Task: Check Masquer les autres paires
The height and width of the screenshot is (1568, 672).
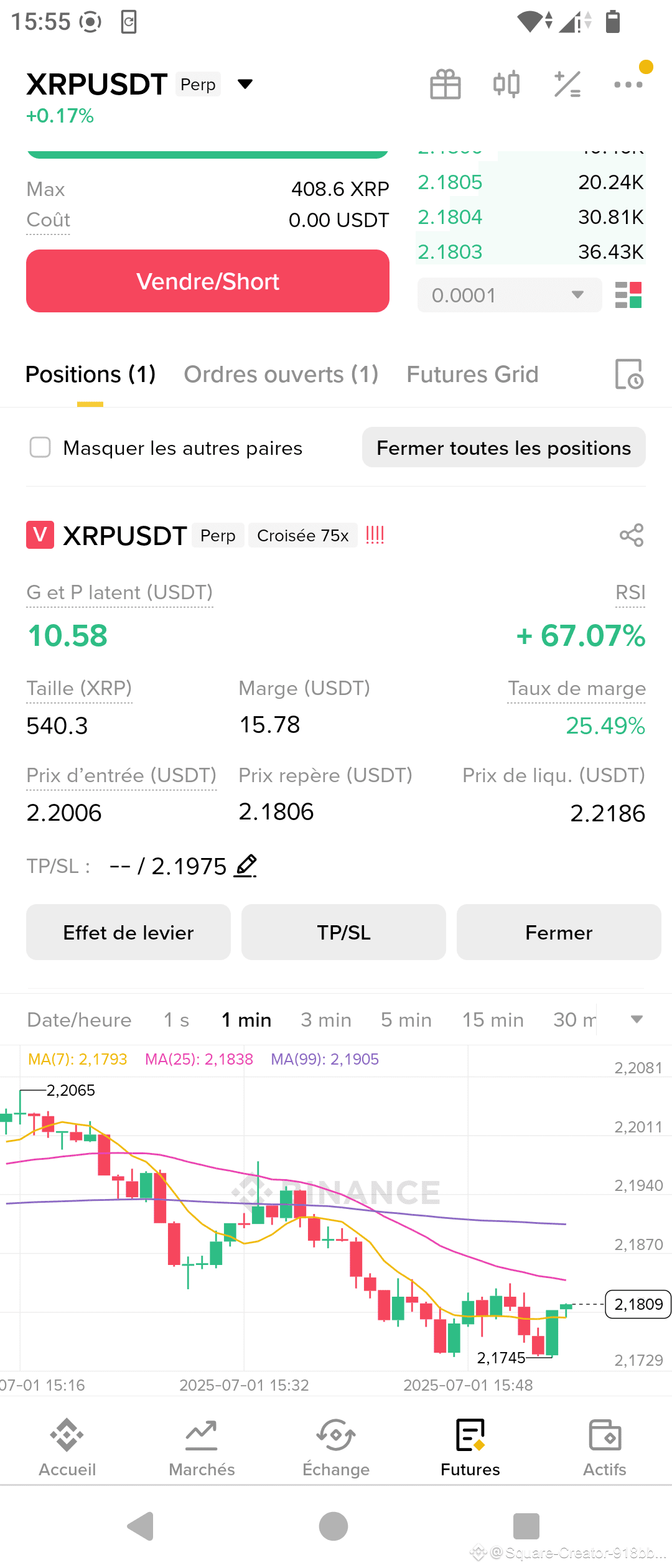Action: pos(40,447)
